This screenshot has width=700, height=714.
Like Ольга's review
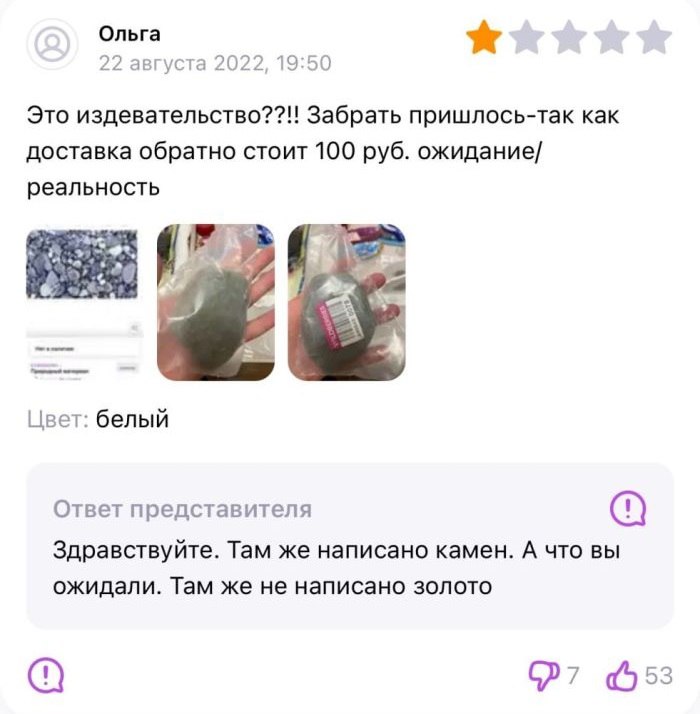[x=622, y=676]
